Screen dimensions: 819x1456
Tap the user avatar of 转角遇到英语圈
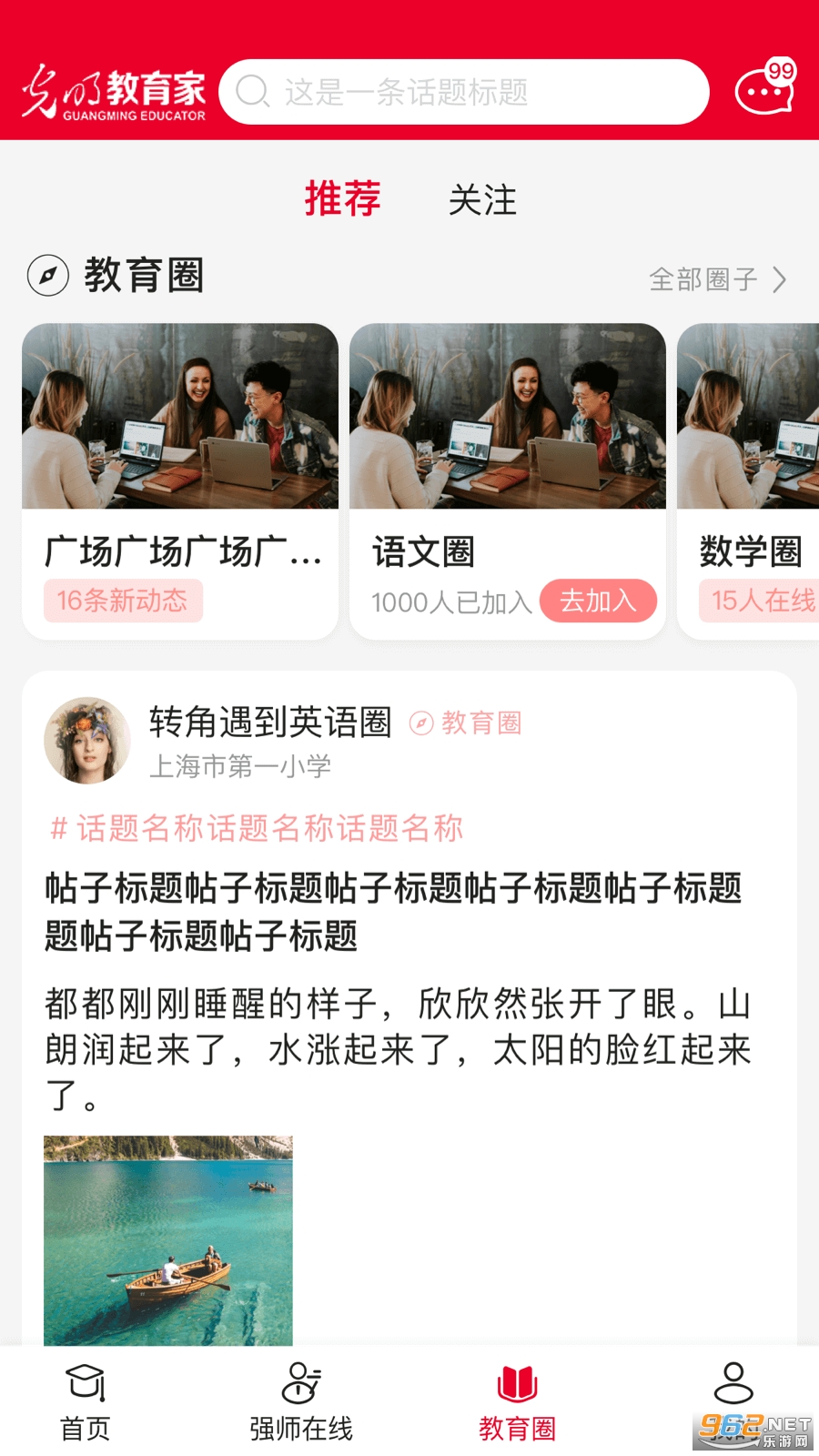point(86,739)
